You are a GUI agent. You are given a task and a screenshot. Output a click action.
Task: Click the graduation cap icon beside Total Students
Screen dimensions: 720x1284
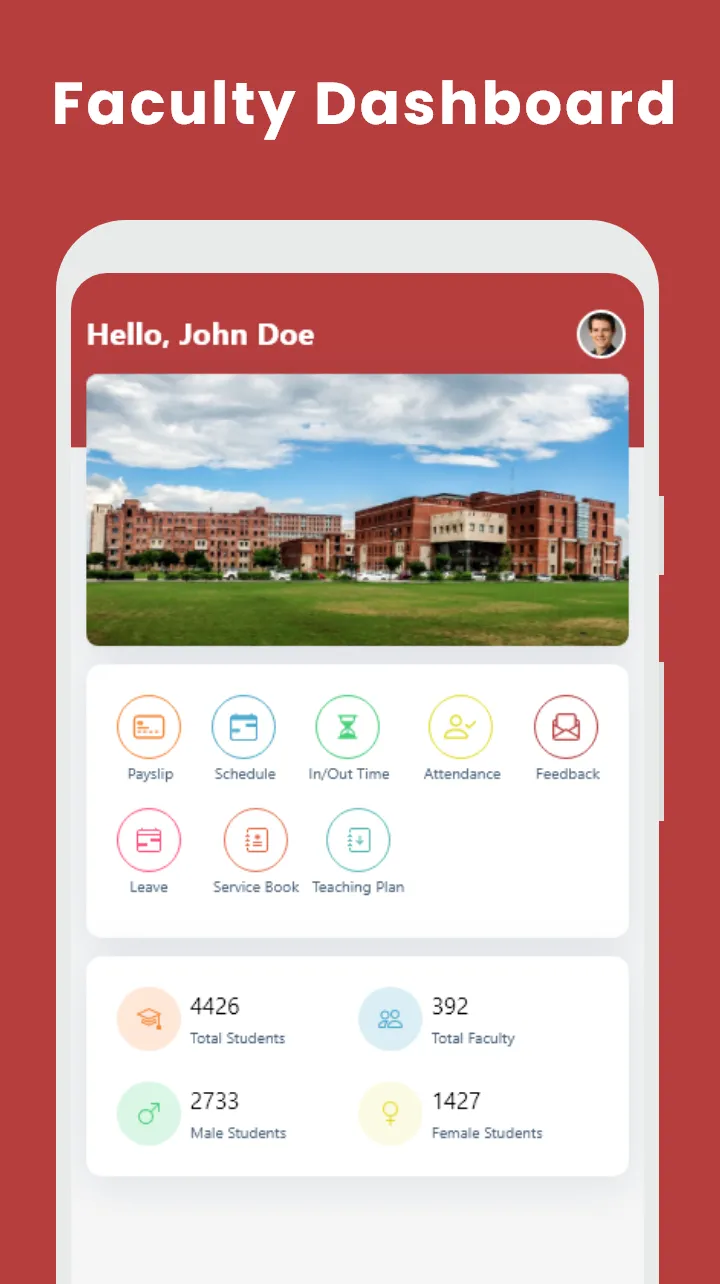(x=148, y=1019)
